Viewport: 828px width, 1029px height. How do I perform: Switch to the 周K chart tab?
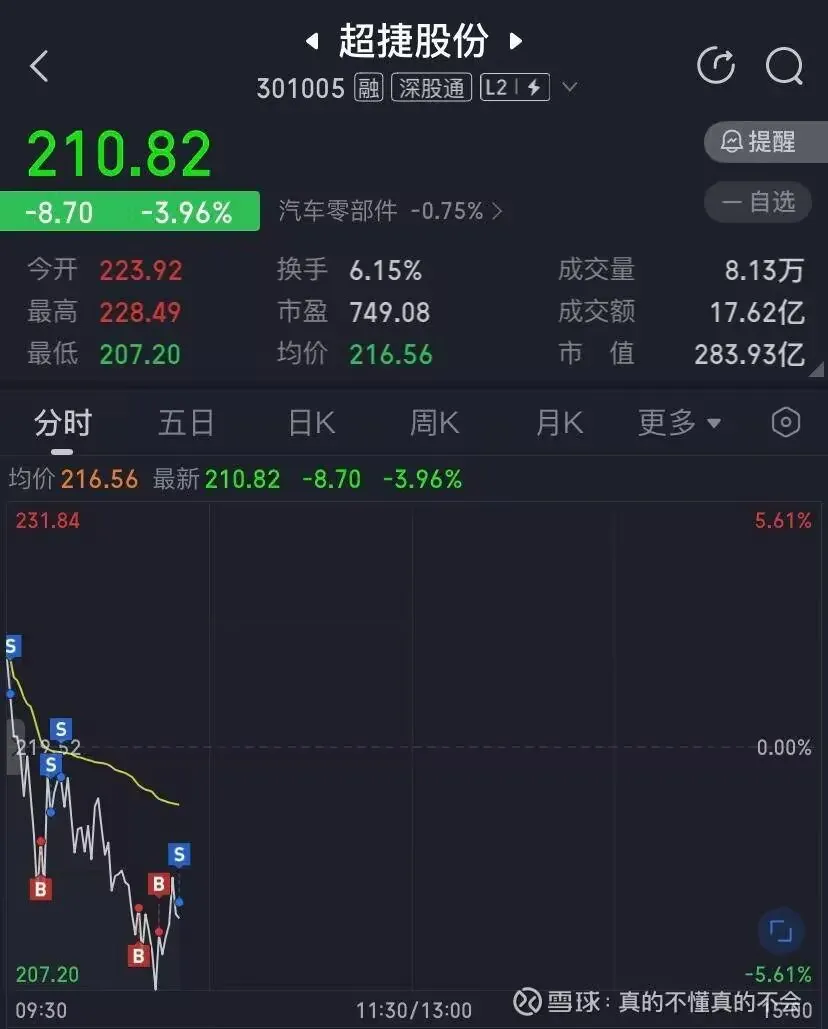tap(434, 423)
